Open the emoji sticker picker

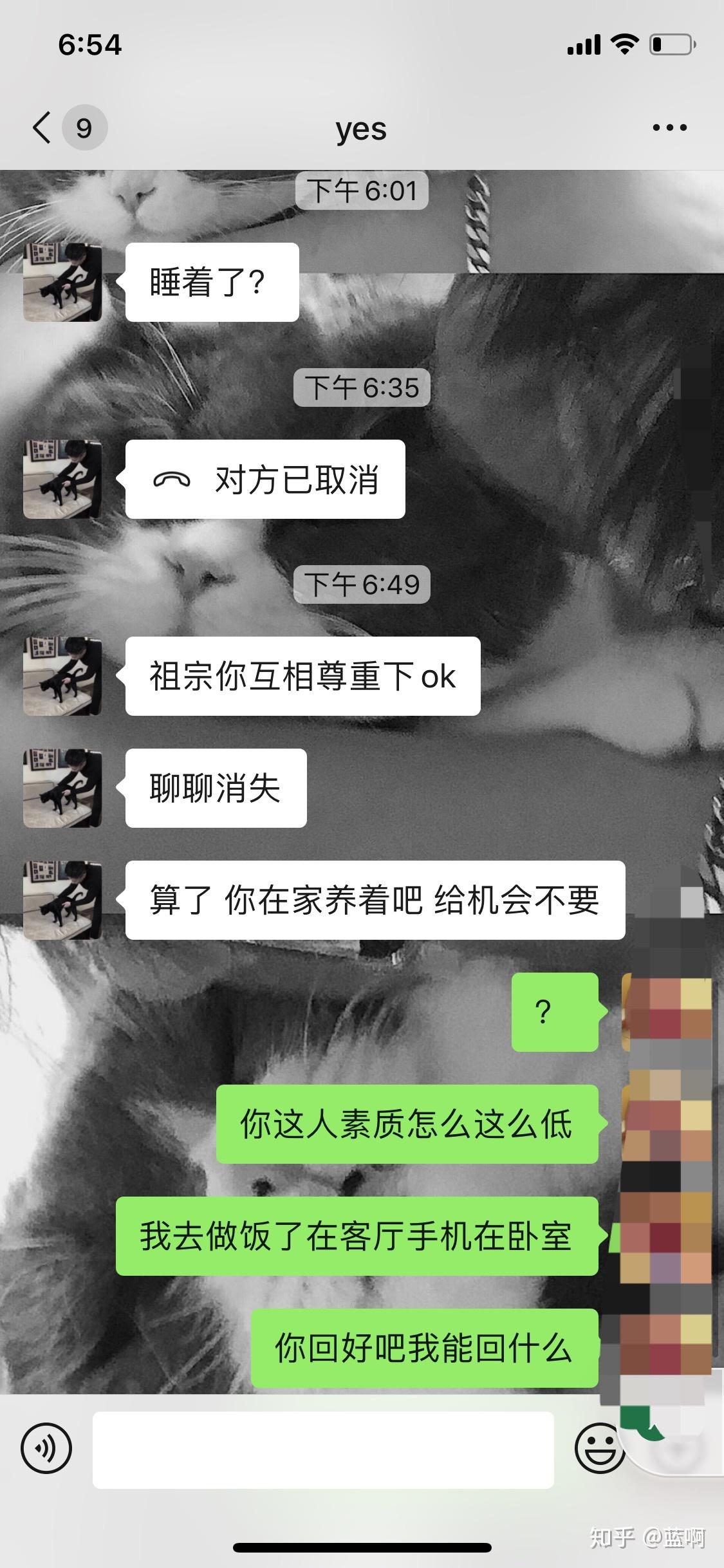(x=599, y=1449)
